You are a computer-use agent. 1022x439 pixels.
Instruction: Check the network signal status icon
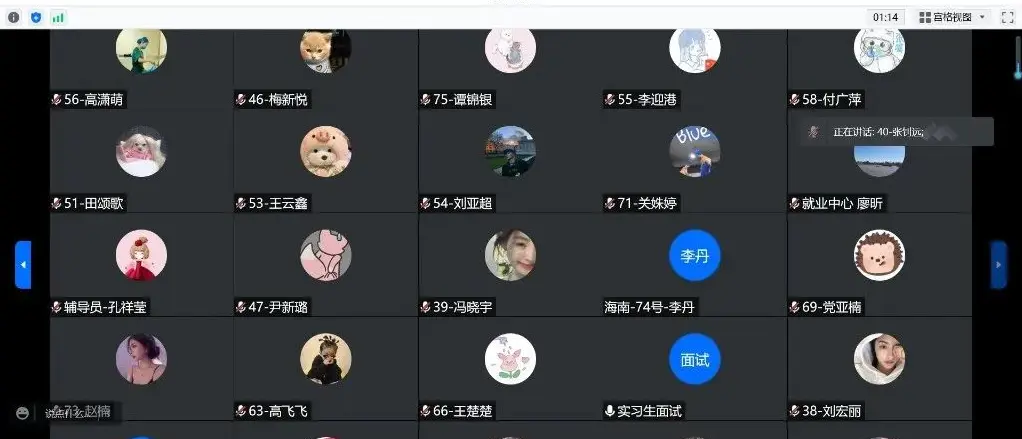coord(58,17)
